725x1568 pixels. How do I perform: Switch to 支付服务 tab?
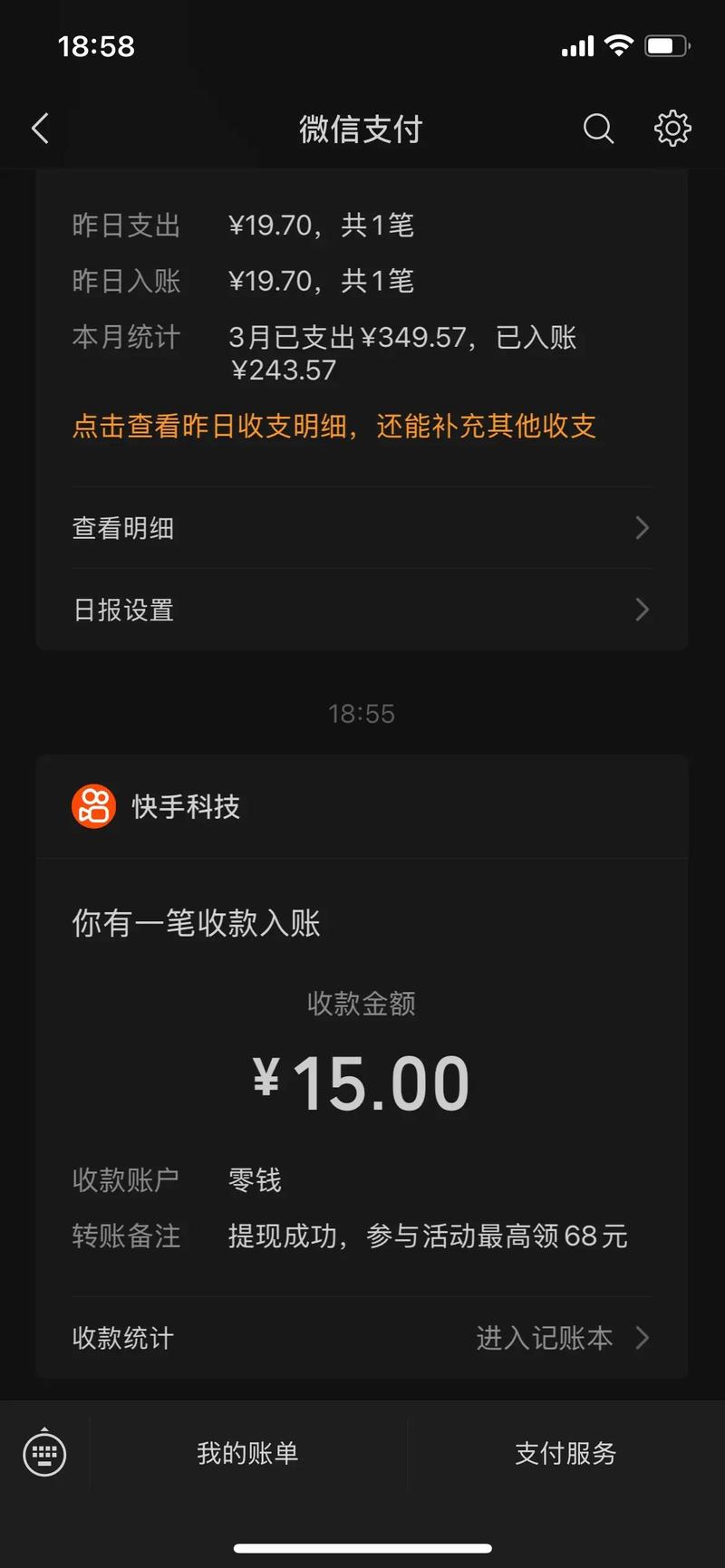point(564,1454)
